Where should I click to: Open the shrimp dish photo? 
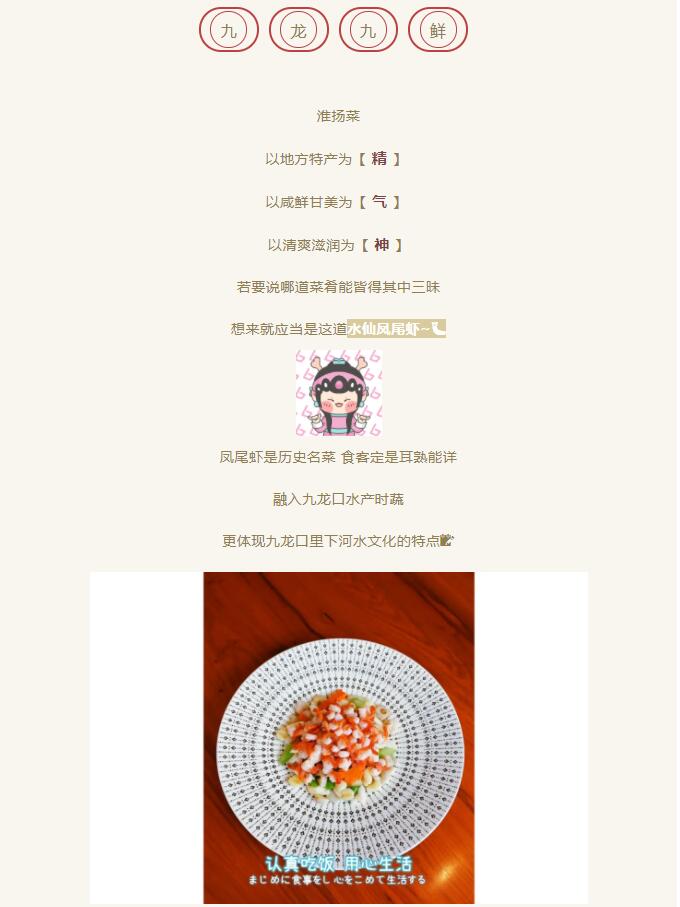point(339,737)
